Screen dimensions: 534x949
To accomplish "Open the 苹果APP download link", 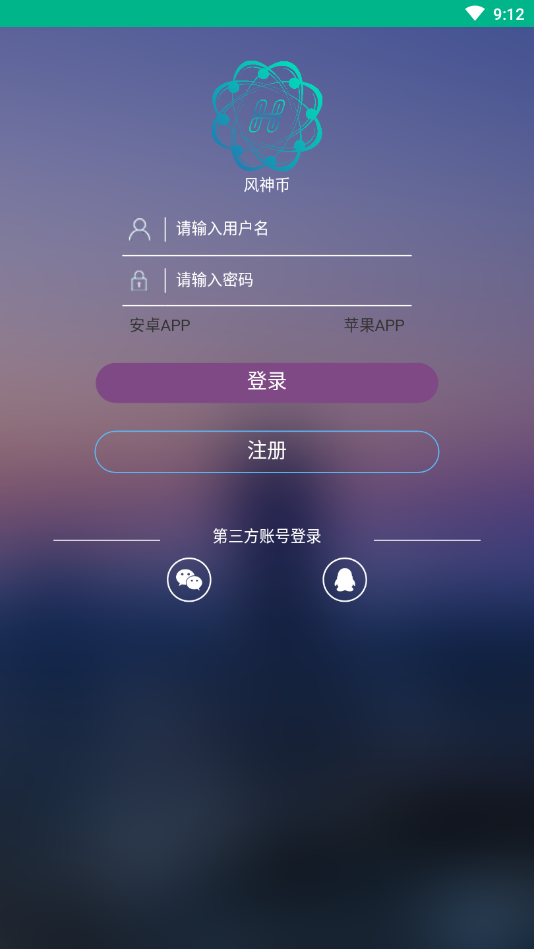I will [374, 326].
